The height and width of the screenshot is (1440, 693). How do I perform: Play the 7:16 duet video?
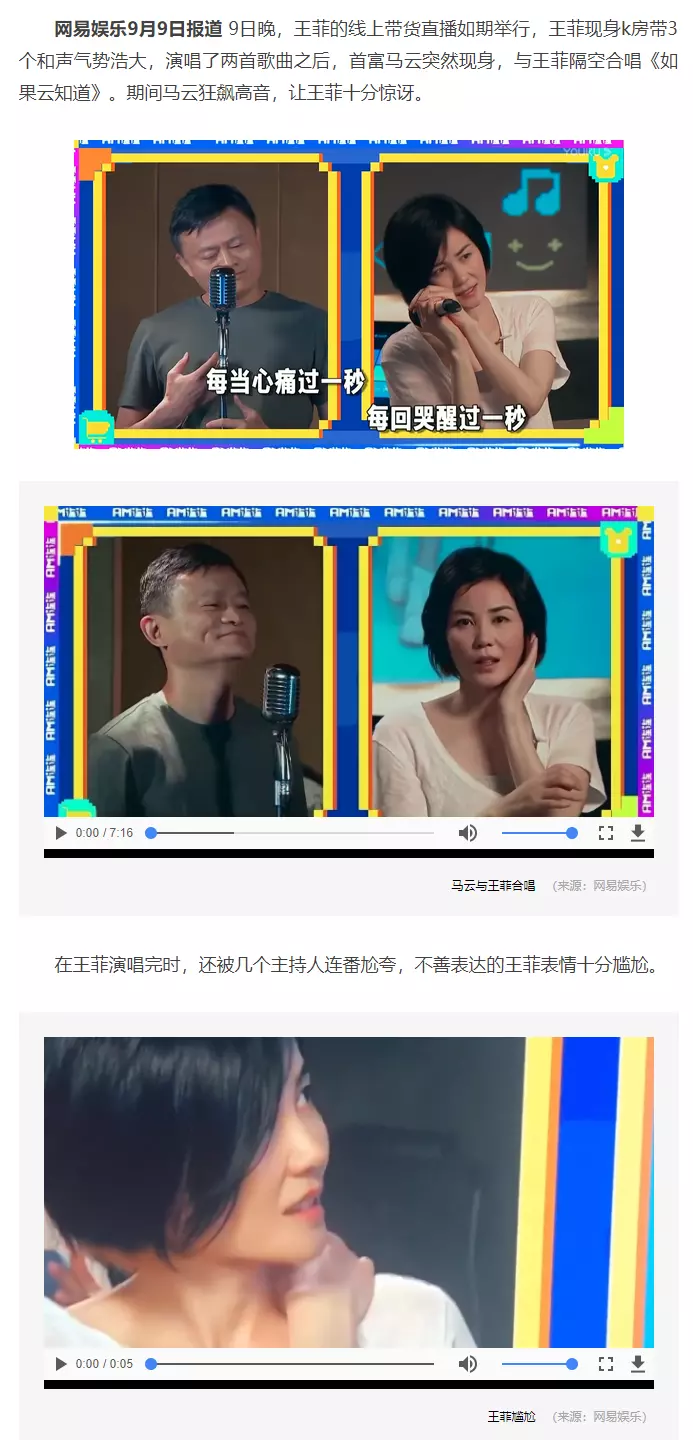tap(61, 833)
